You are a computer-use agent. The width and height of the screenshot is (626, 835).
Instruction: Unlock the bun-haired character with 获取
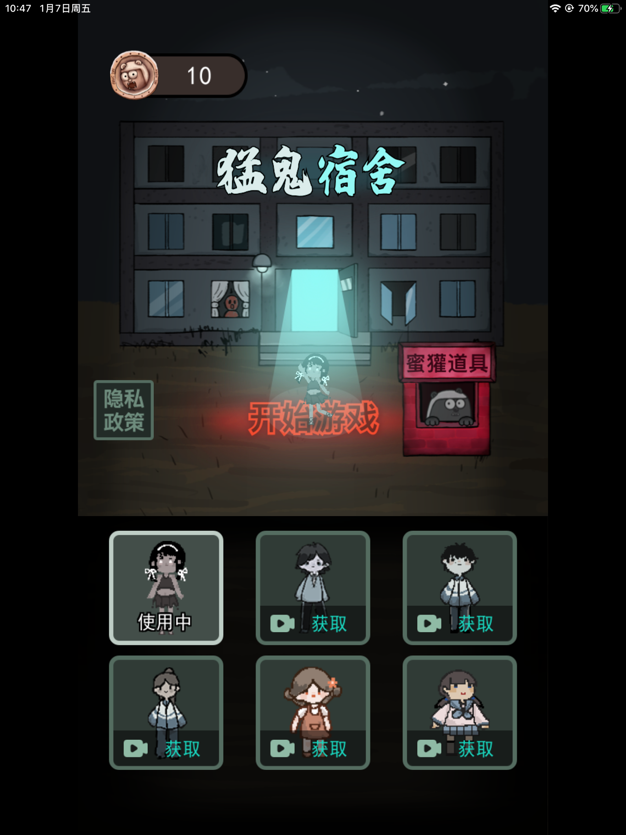[166, 748]
